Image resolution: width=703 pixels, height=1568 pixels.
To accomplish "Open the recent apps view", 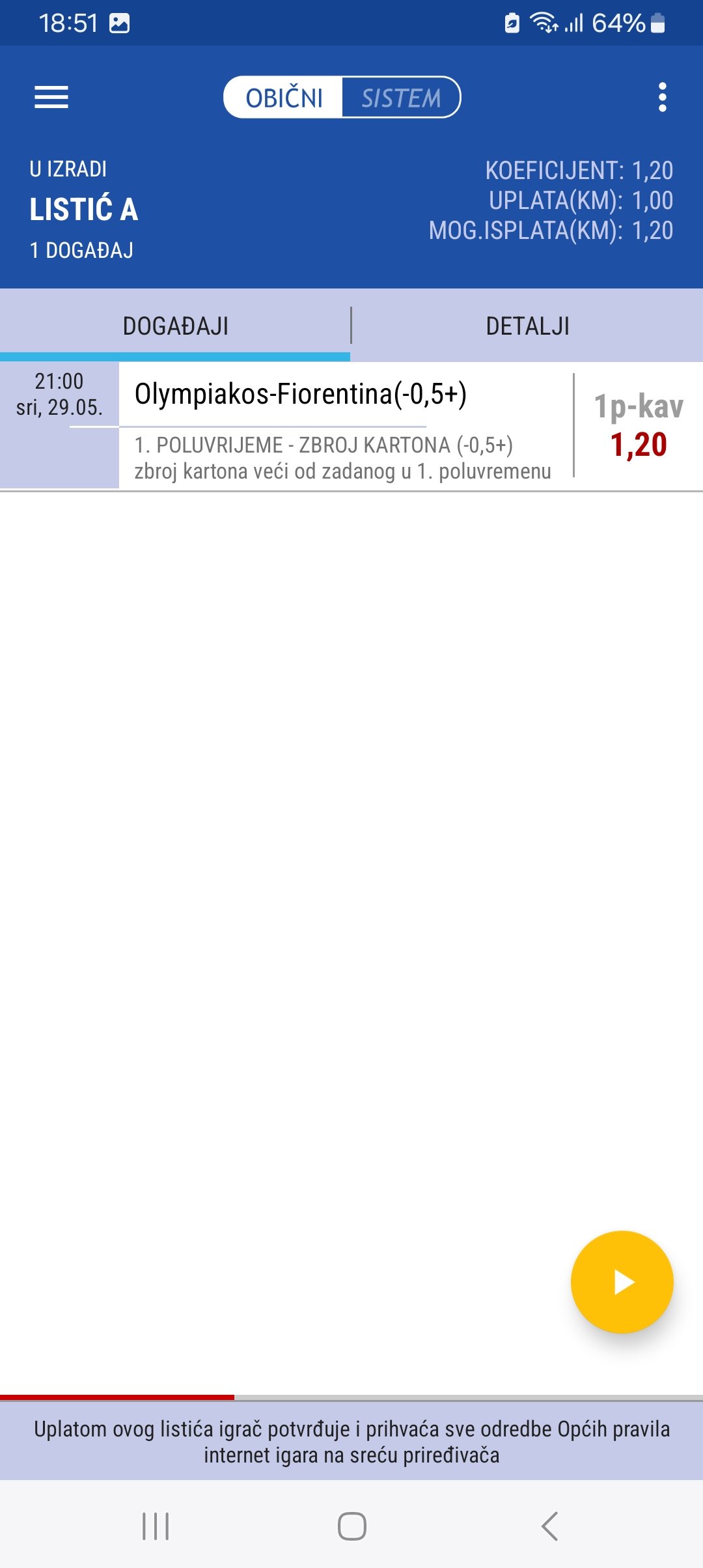I will click(x=156, y=1526).
